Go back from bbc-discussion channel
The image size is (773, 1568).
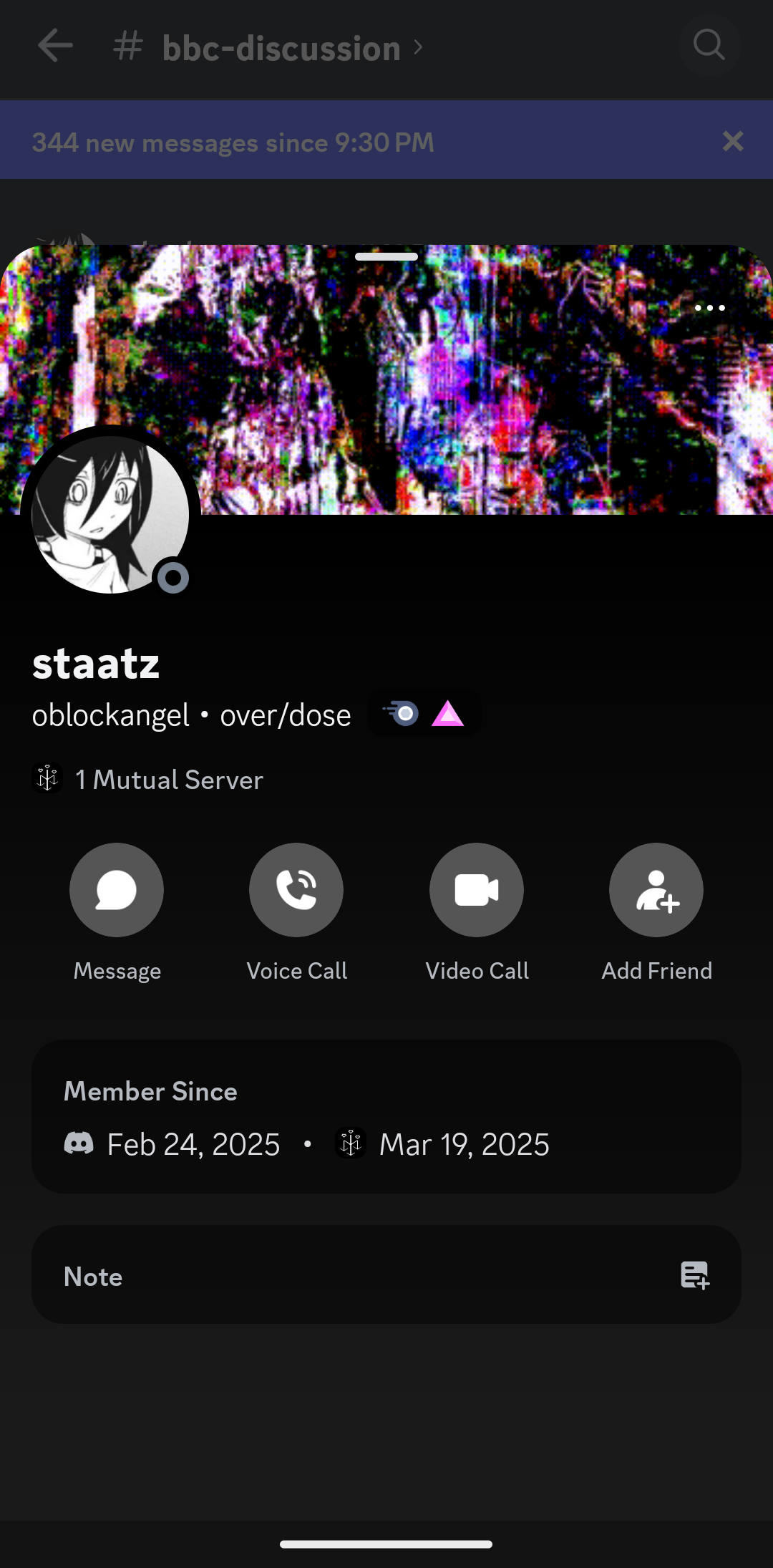(55, 47)
